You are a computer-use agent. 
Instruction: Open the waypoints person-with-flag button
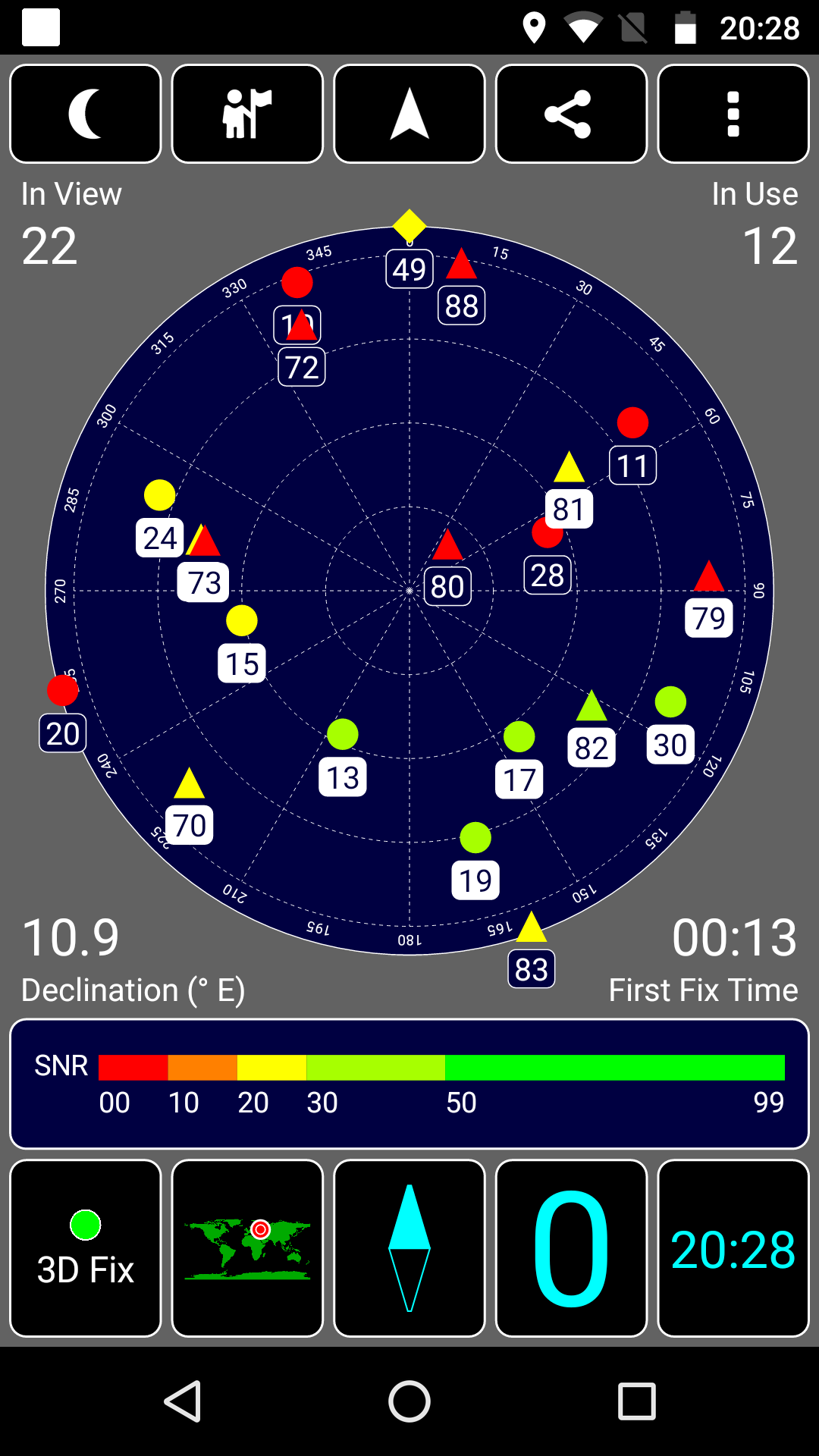pyautogui.click(x=247, y=114)
